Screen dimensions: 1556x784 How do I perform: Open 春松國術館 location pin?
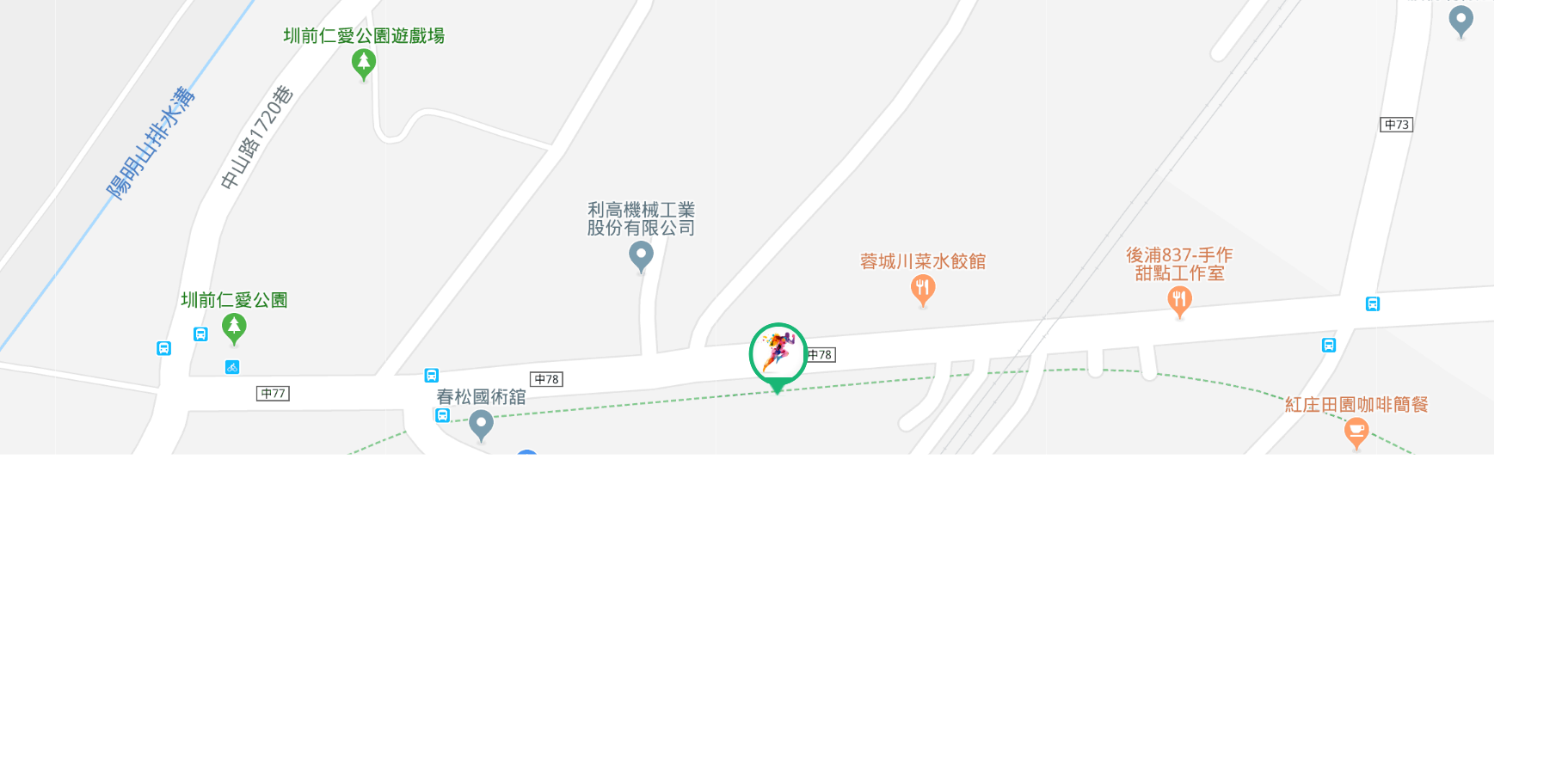click(x=481, y=424)
